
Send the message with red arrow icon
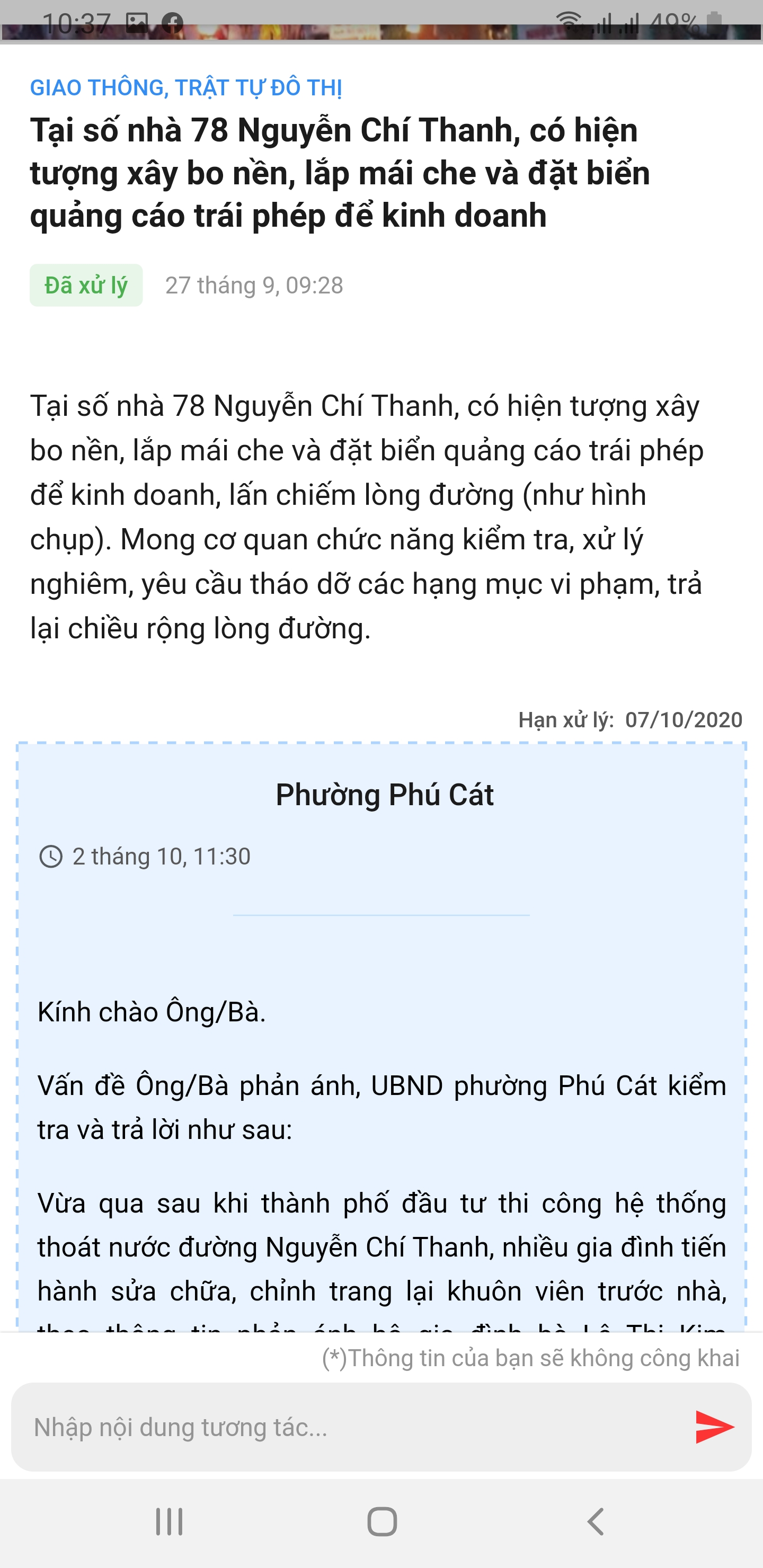(714, 1428)
